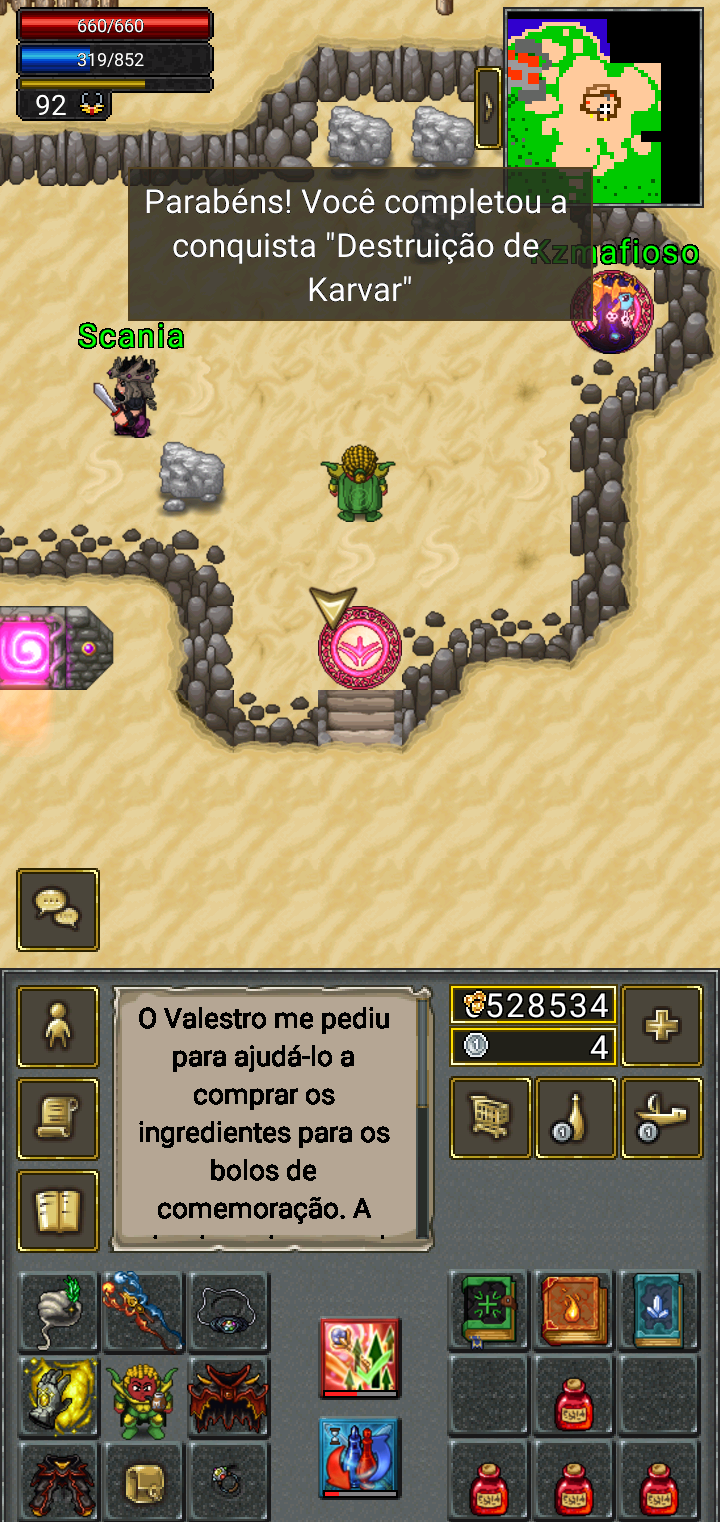The image size is (720, 1522).
Task: Select the golden gauntlet equipment slot
Action: coord(58,1397)
